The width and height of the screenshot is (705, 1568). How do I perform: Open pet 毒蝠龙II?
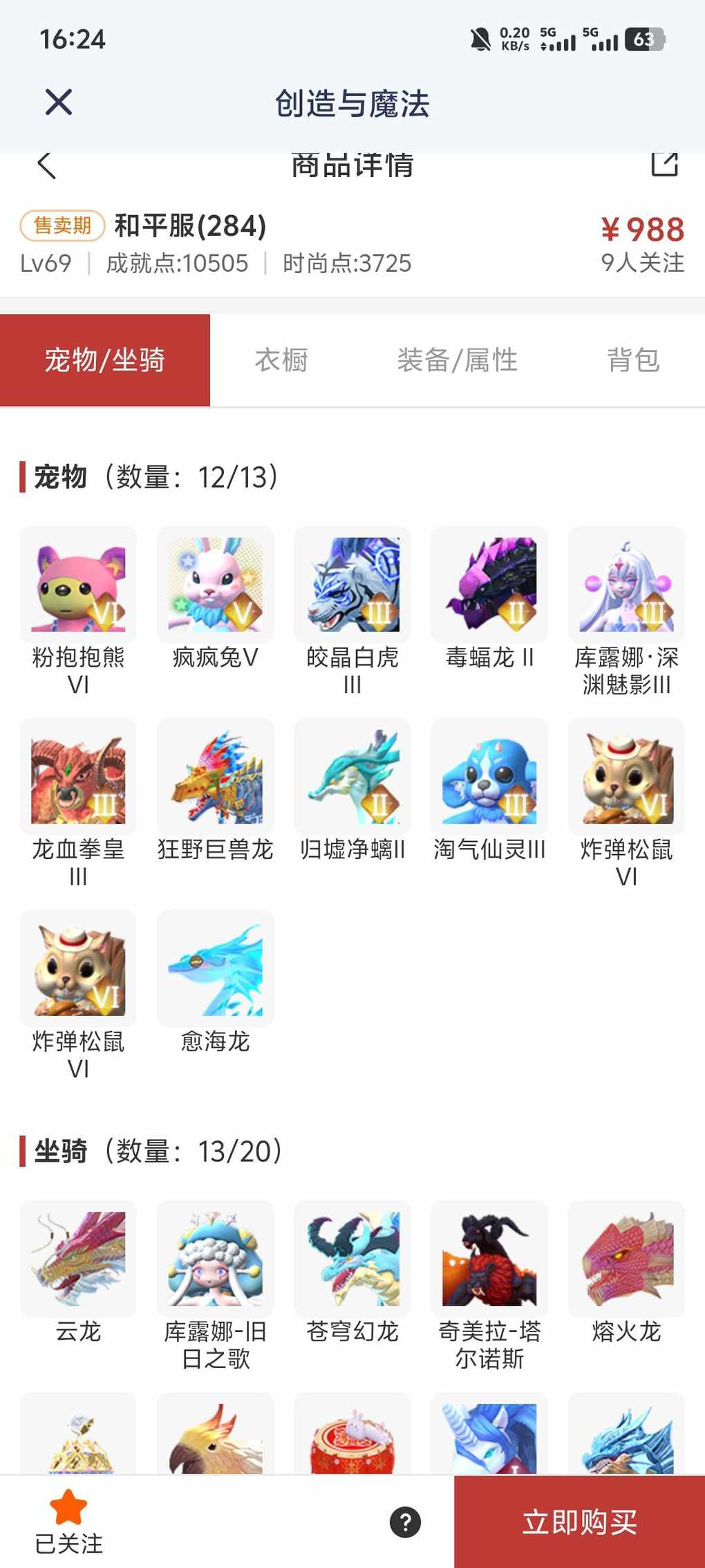[489, 585]
